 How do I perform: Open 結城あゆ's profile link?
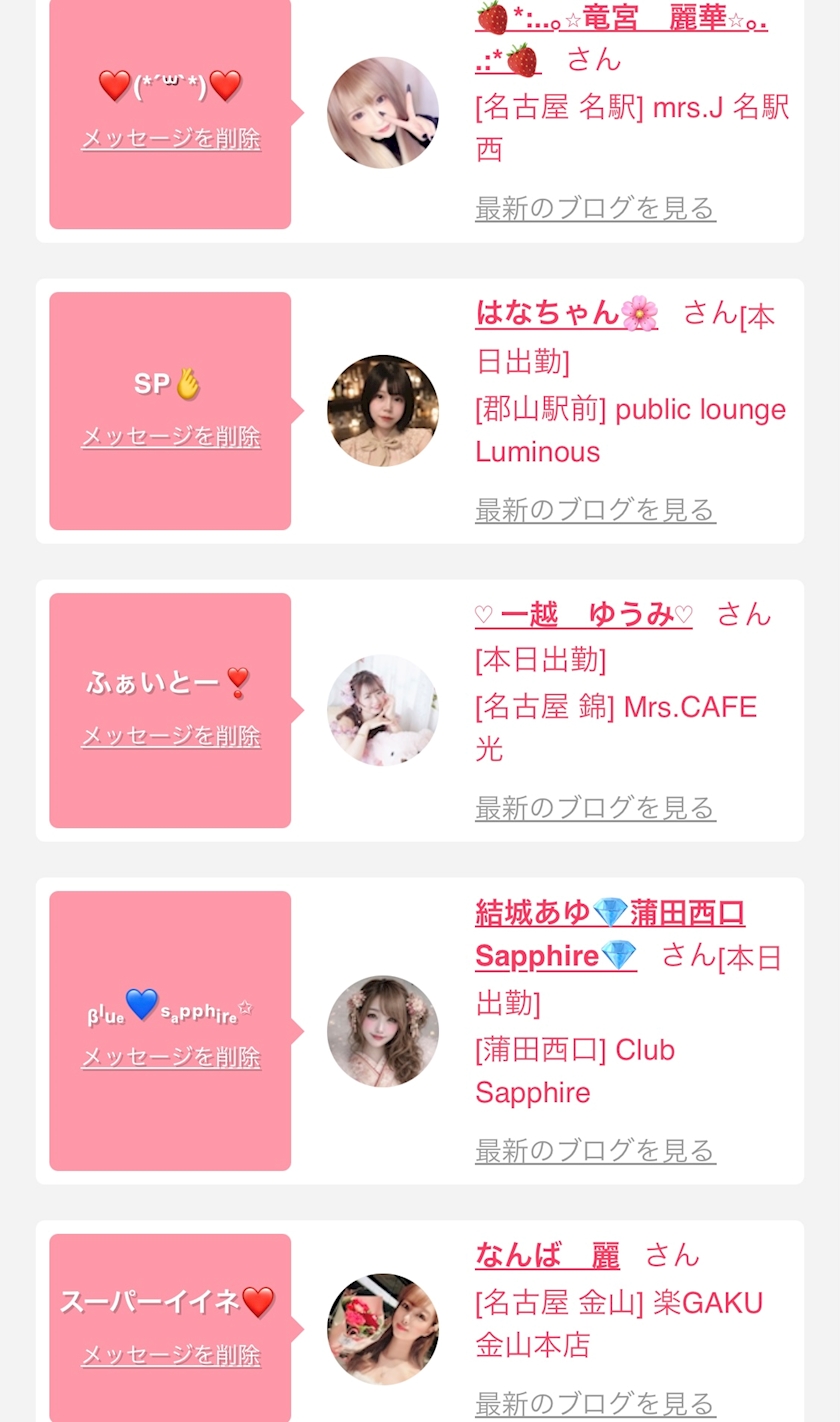pos(610,934)
